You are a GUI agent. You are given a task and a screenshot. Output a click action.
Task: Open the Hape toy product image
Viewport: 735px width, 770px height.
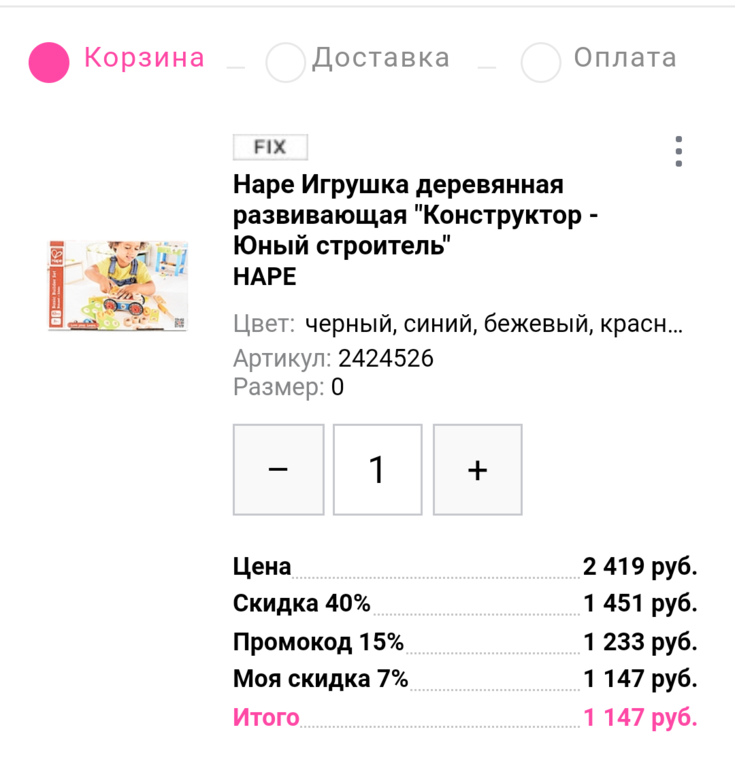[117, 284]
